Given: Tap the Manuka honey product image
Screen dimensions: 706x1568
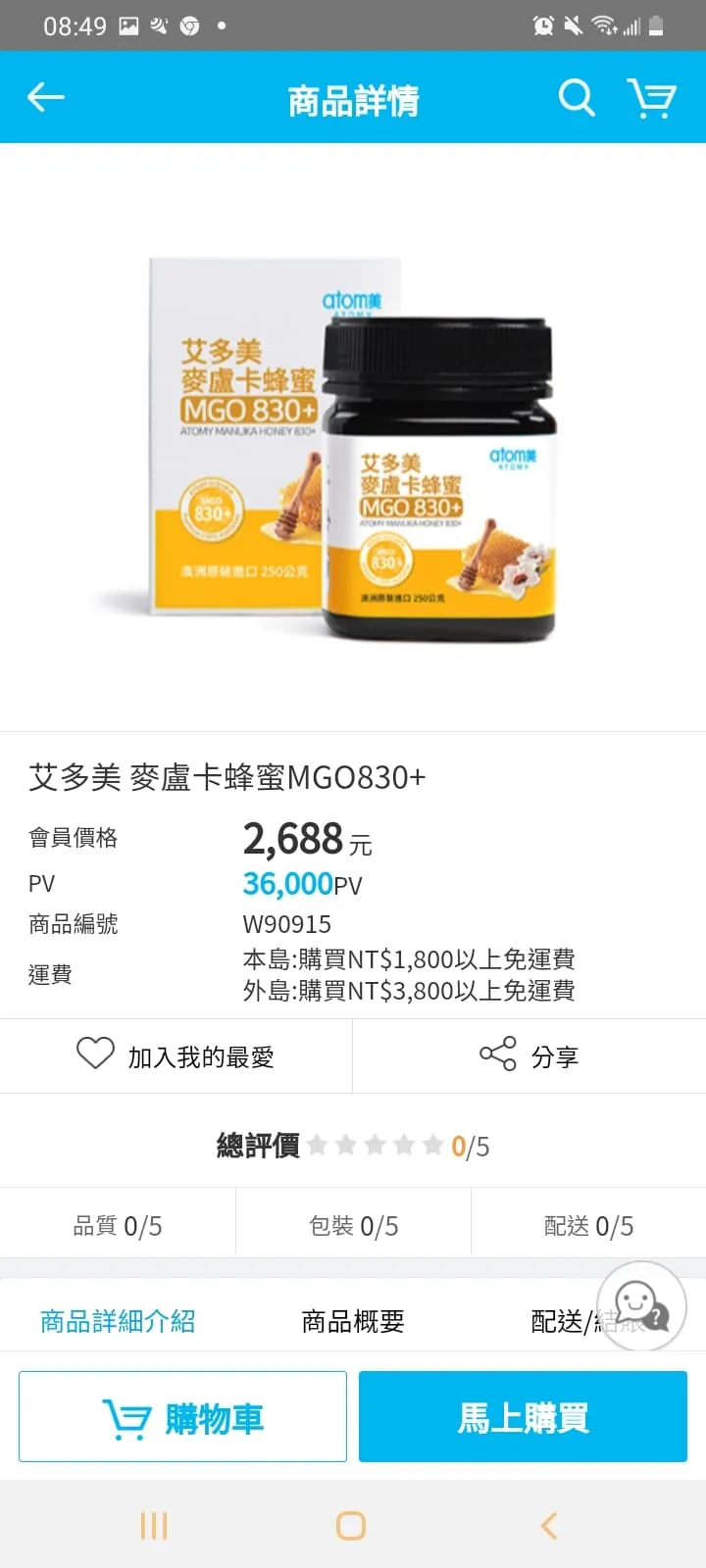Looking at the screenshot, I should click(353, 441).
